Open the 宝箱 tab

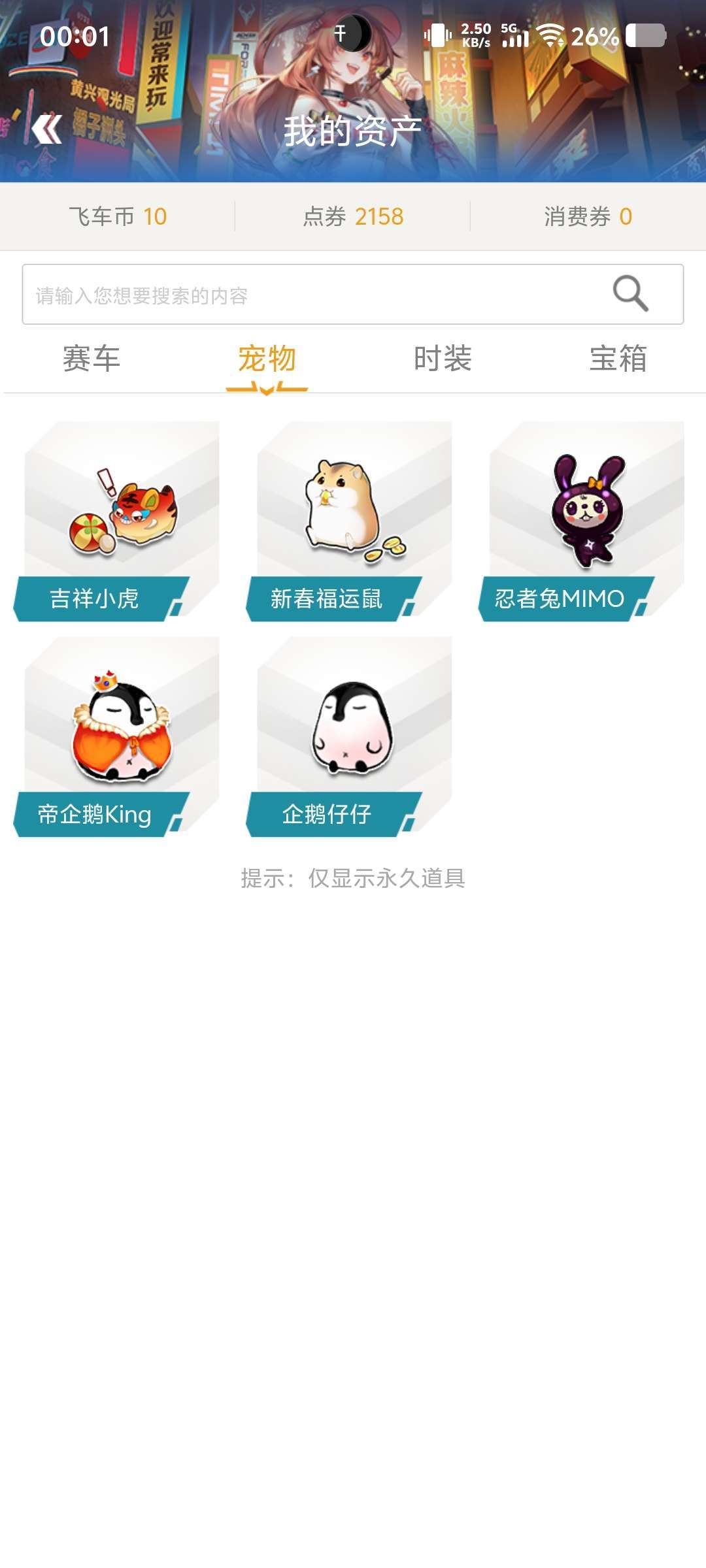[618, 359]
